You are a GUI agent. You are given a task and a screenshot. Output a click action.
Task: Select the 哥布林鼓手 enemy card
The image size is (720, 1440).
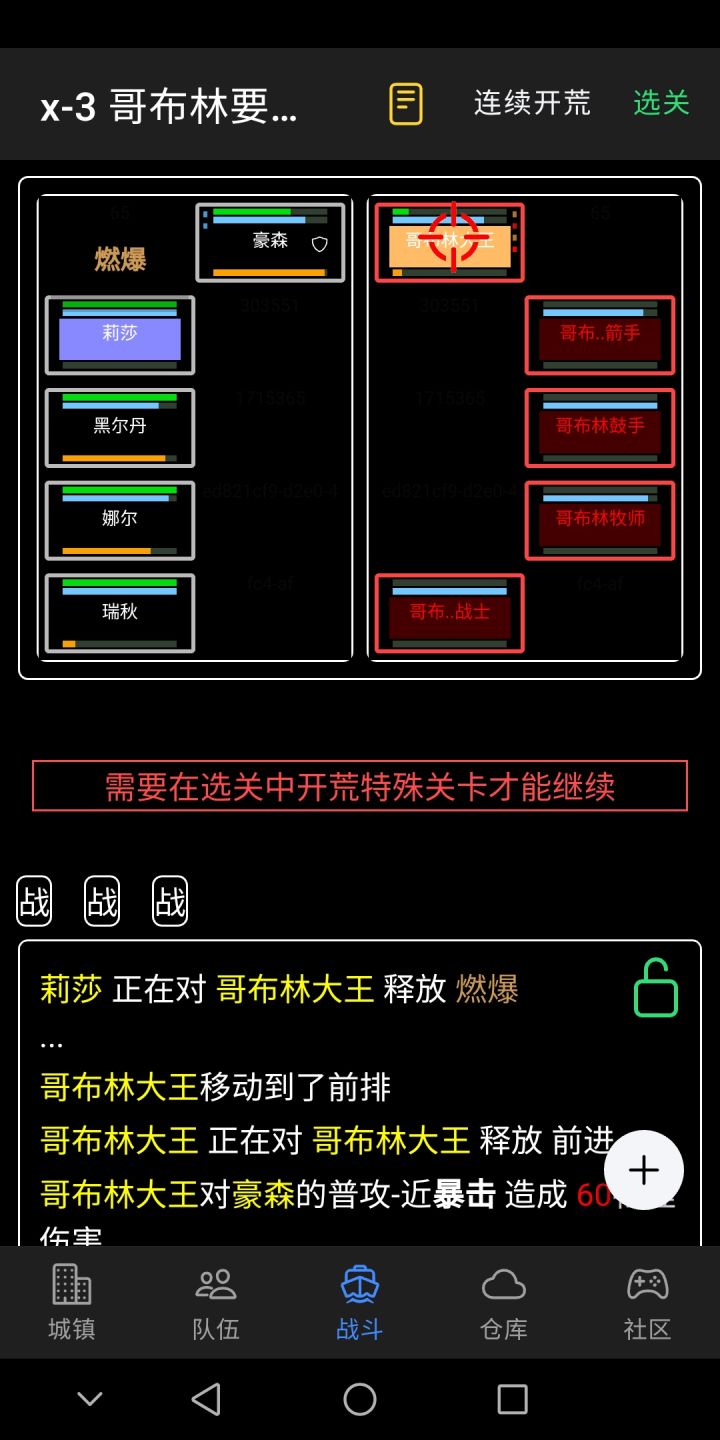(599, 428)
